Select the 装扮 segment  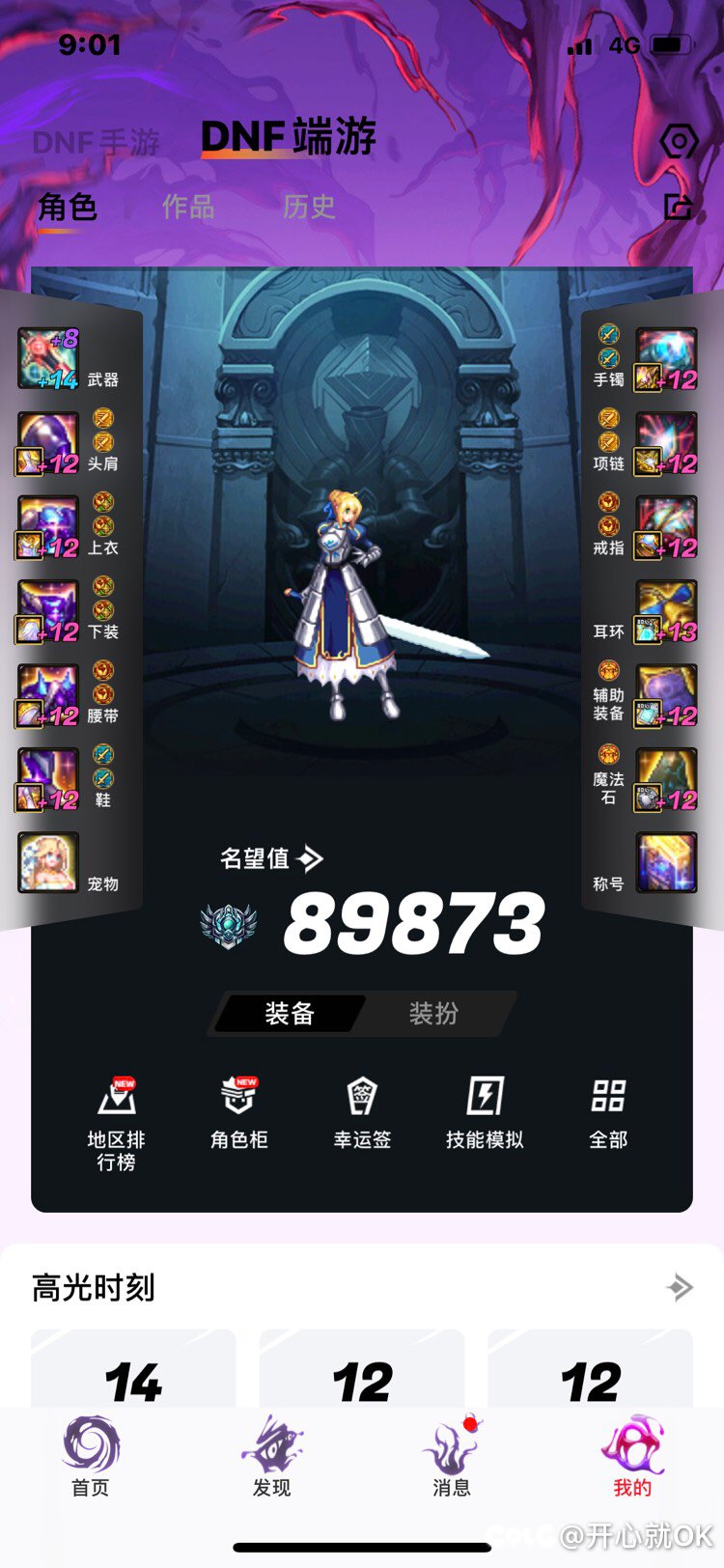tap(433, 1013)
